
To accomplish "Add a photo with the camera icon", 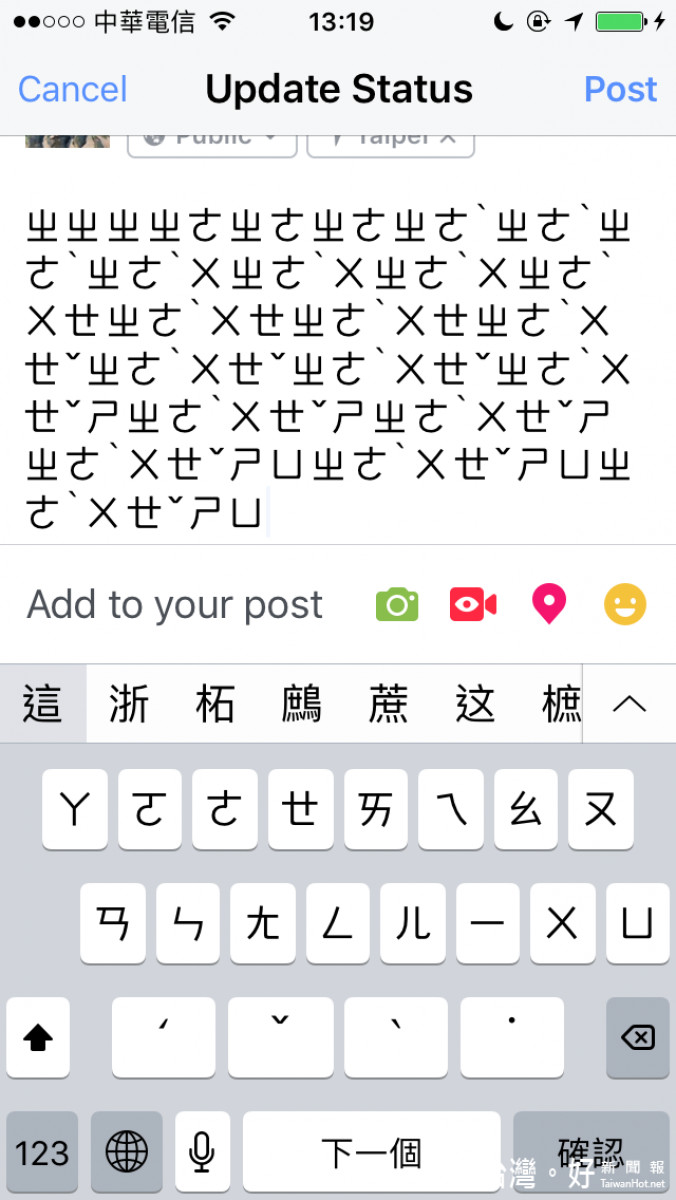I will point(397,604).
